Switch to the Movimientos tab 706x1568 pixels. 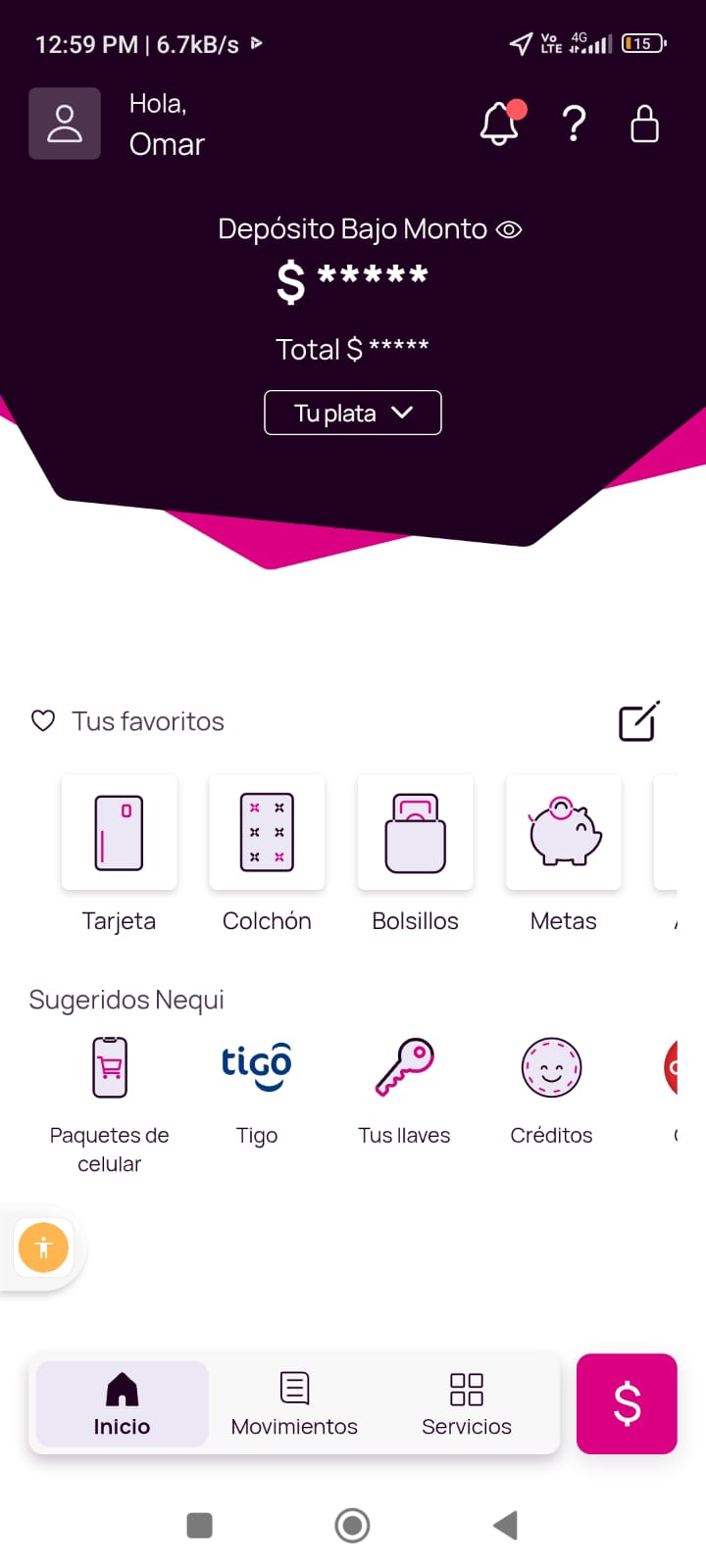click(x=294, y=1404)
